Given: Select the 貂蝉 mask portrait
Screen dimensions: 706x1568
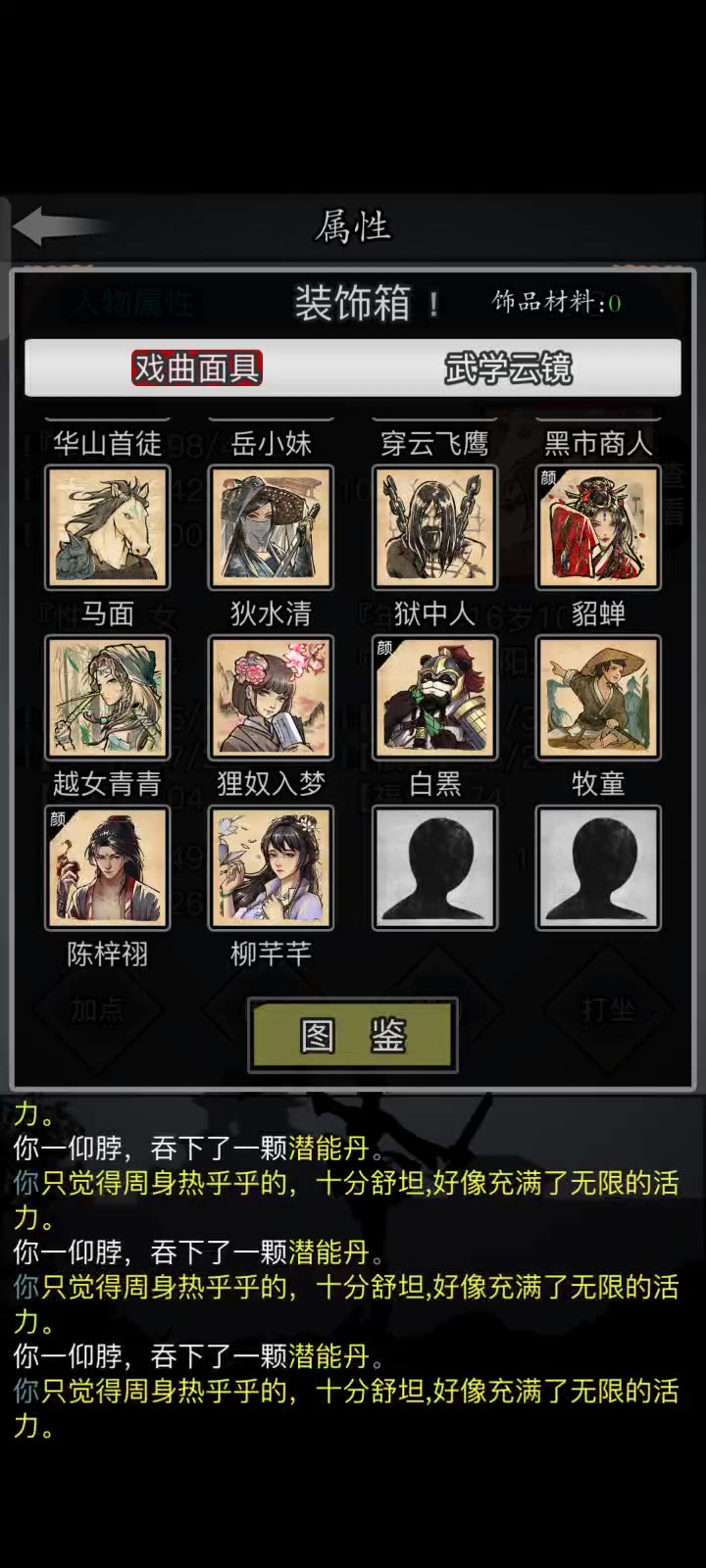Looking at the screenshot, I should pyautogui.click(x=598, y=528).
